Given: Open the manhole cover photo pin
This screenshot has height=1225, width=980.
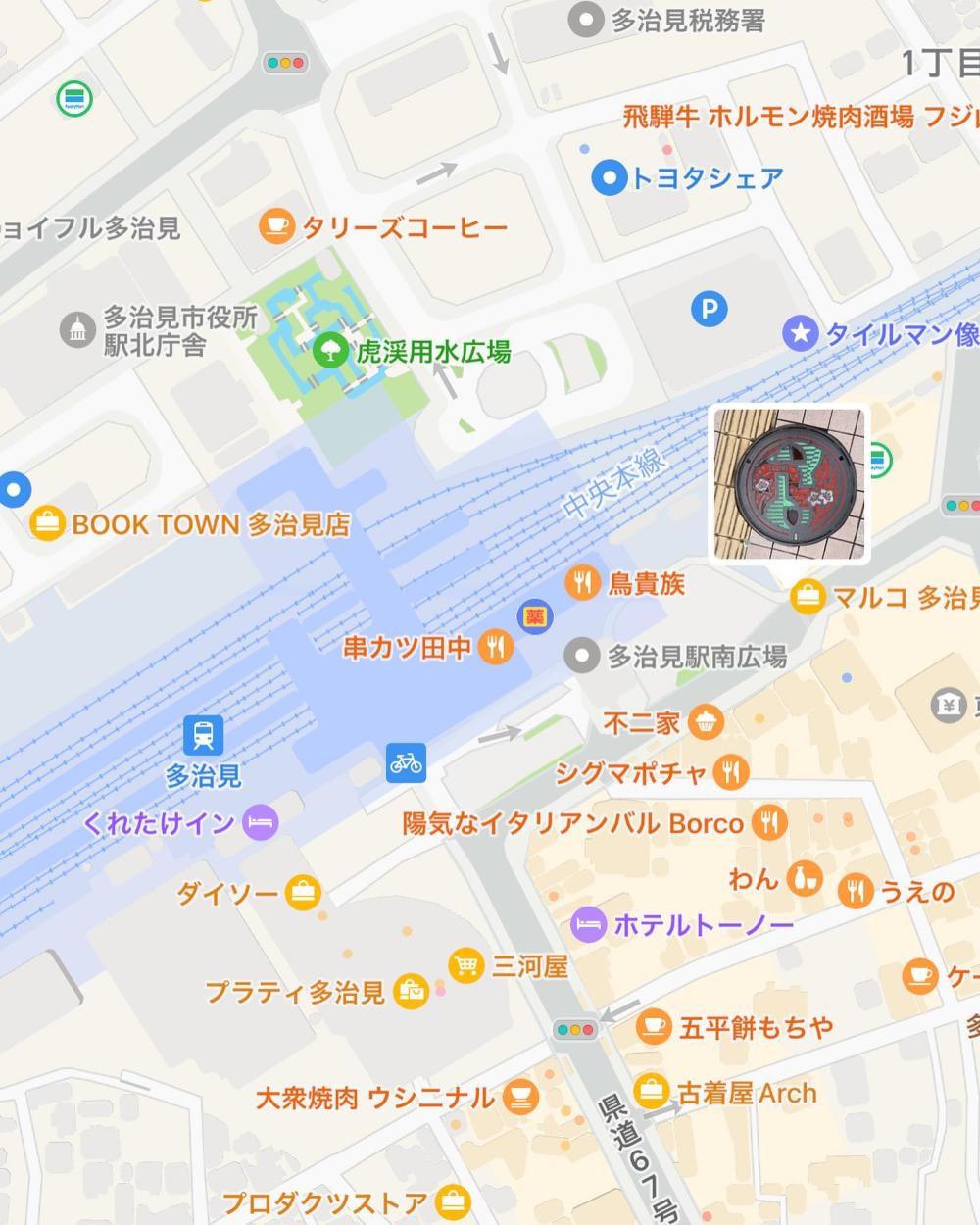Looking at the screenshot, I should [790, 484].
